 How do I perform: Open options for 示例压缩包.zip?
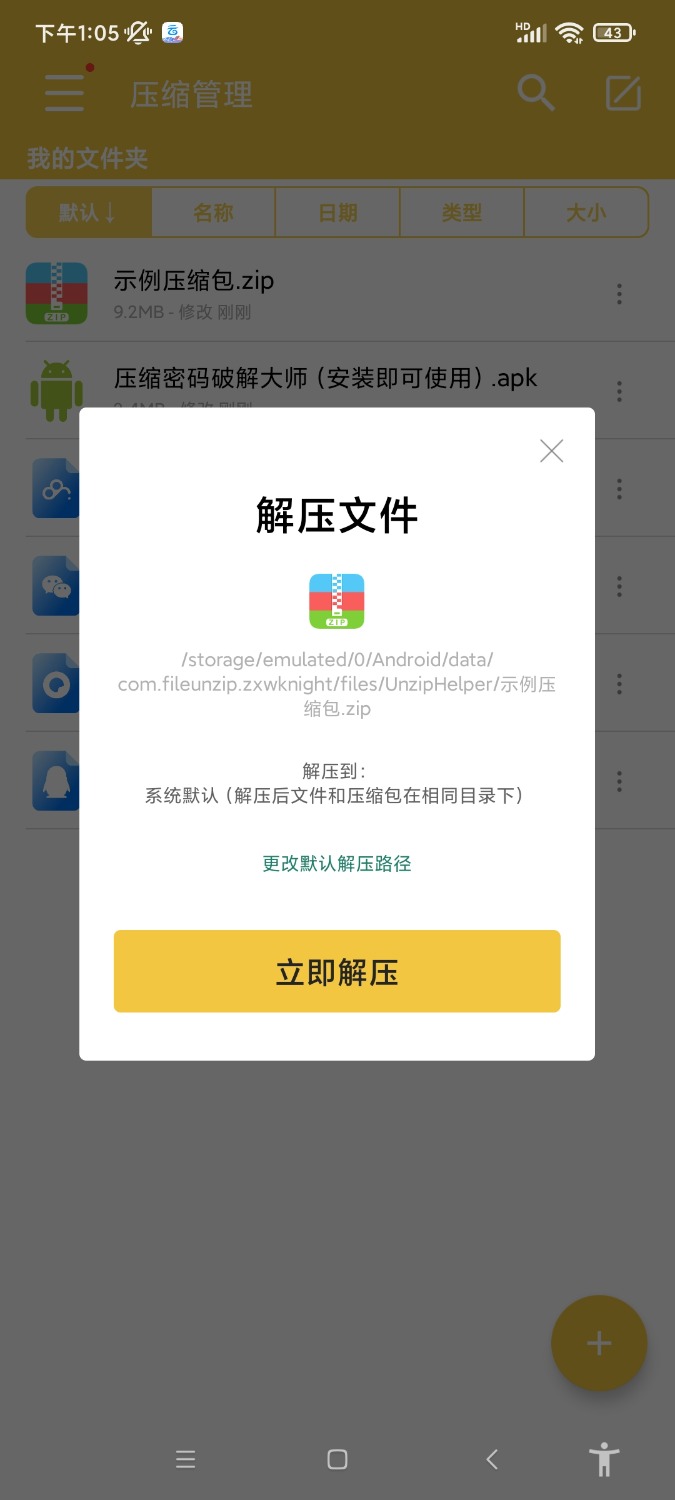(619, 294)
